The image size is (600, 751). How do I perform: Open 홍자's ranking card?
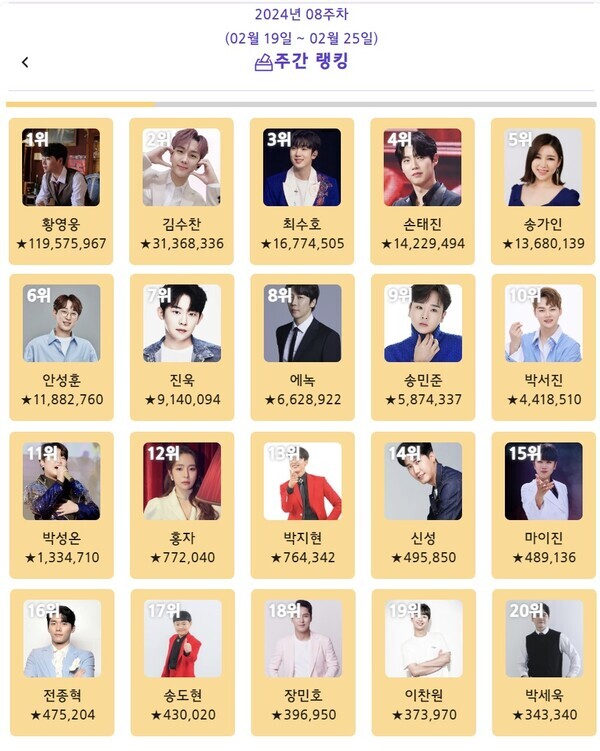(x=181, y=504)
